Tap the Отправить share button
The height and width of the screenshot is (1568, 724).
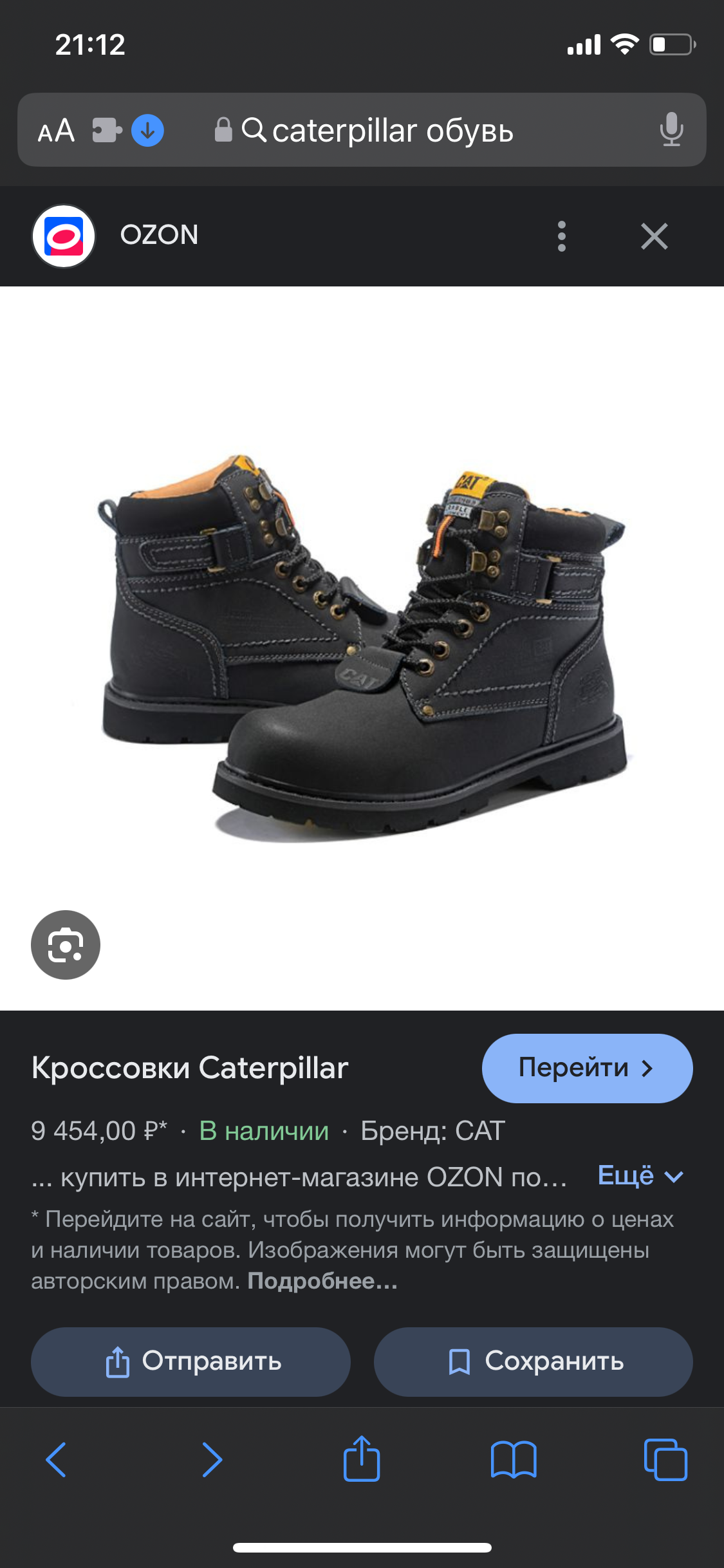pos(190,1361)
